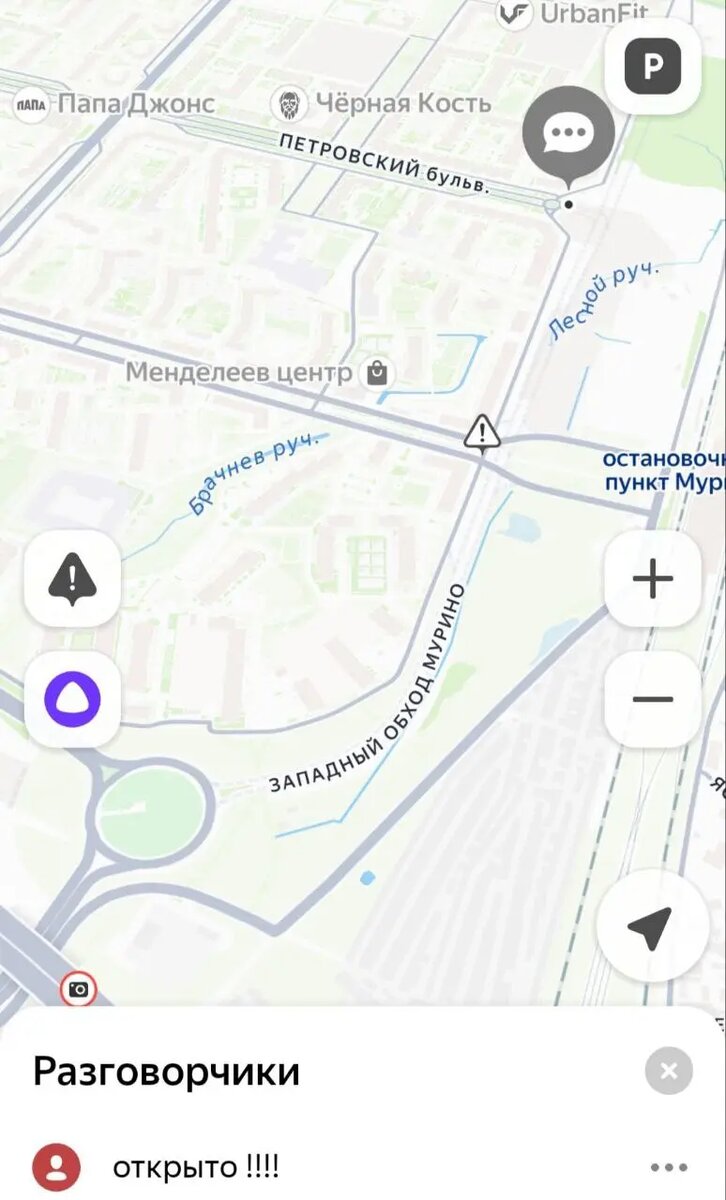Open the Менделеев центр place marker
726x1200 pixels.
tap(376, 373)
